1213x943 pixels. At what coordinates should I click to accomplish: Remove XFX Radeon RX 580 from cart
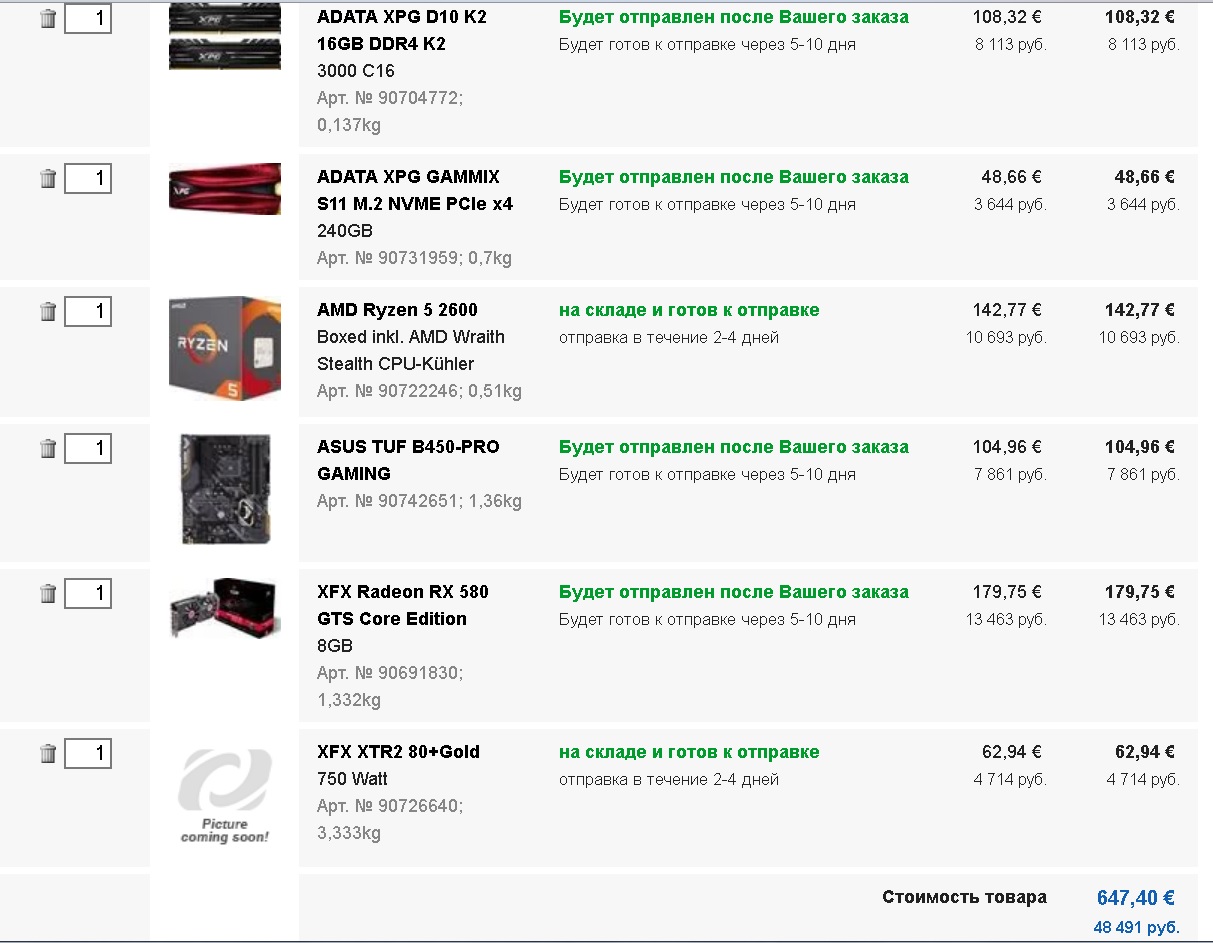click(47, 593)
